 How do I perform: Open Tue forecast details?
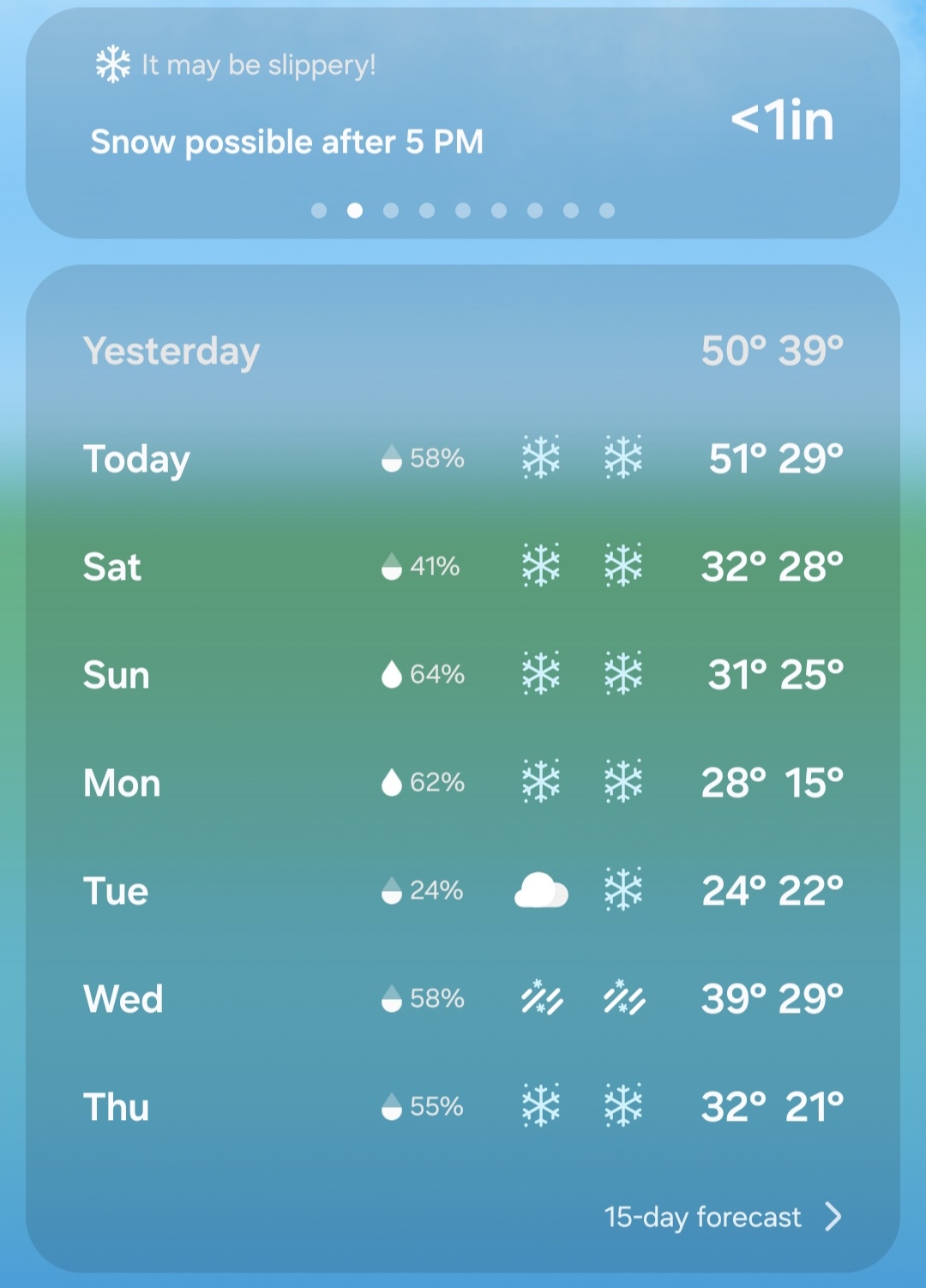coord(463,891)
